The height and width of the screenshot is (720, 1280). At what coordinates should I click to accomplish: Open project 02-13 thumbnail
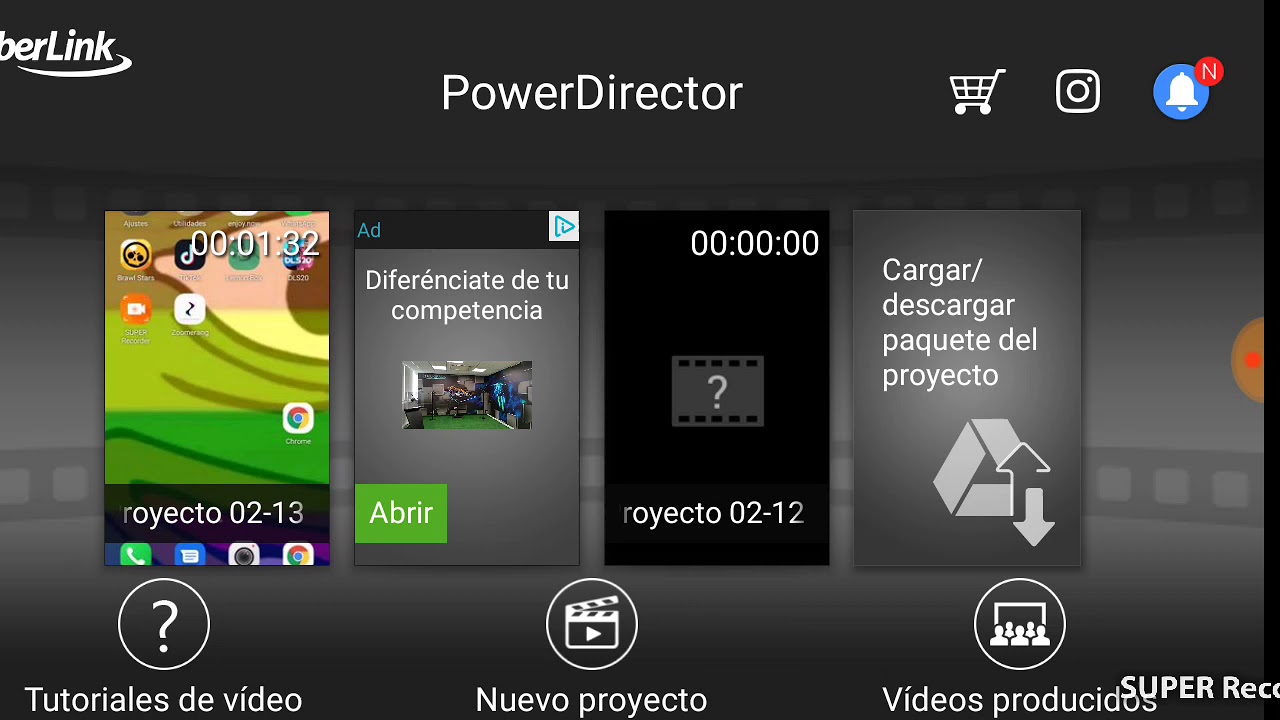click(x=217, y=388)
